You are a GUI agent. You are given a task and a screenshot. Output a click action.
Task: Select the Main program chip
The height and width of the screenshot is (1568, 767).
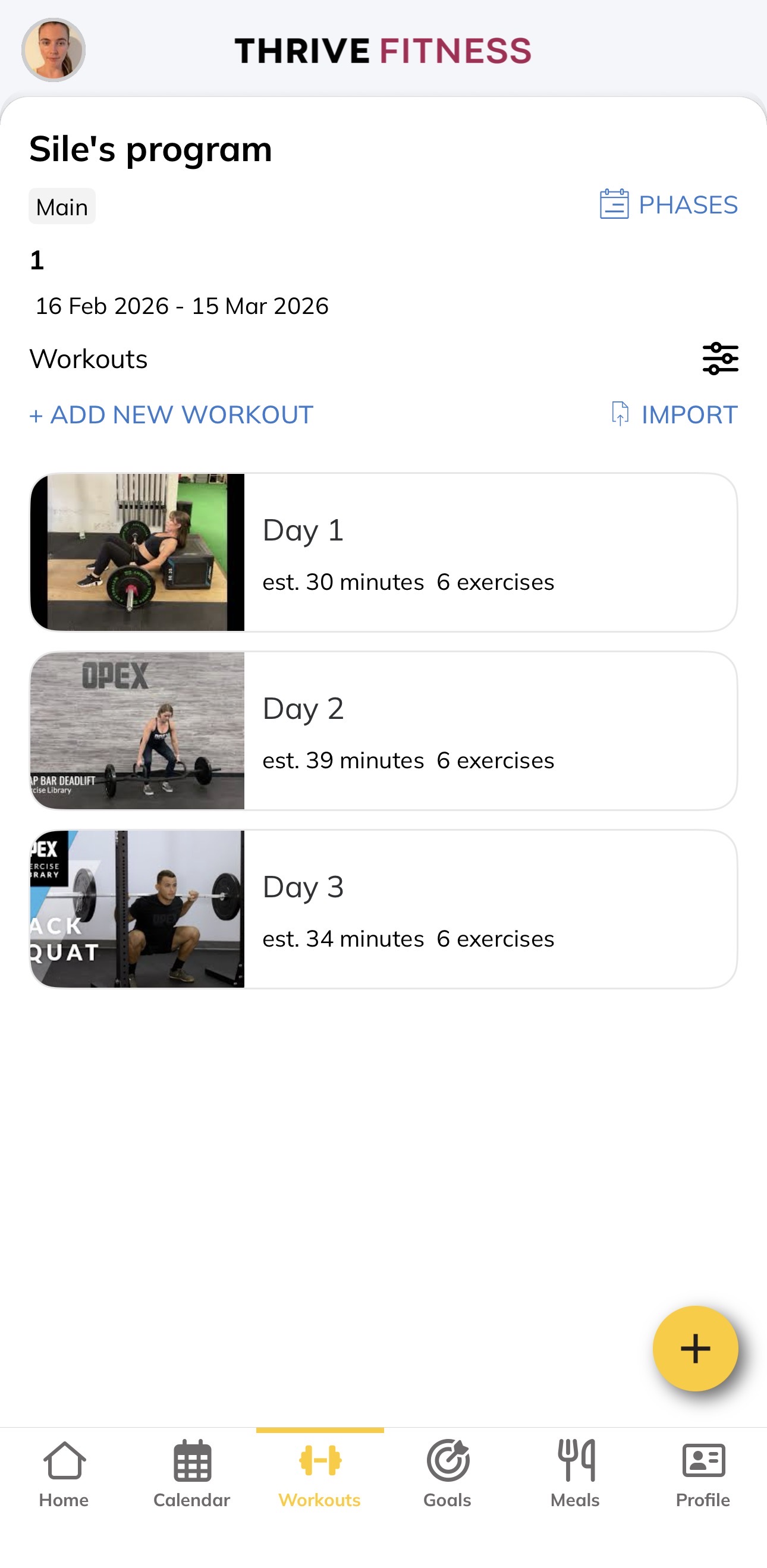click(61, 206)
